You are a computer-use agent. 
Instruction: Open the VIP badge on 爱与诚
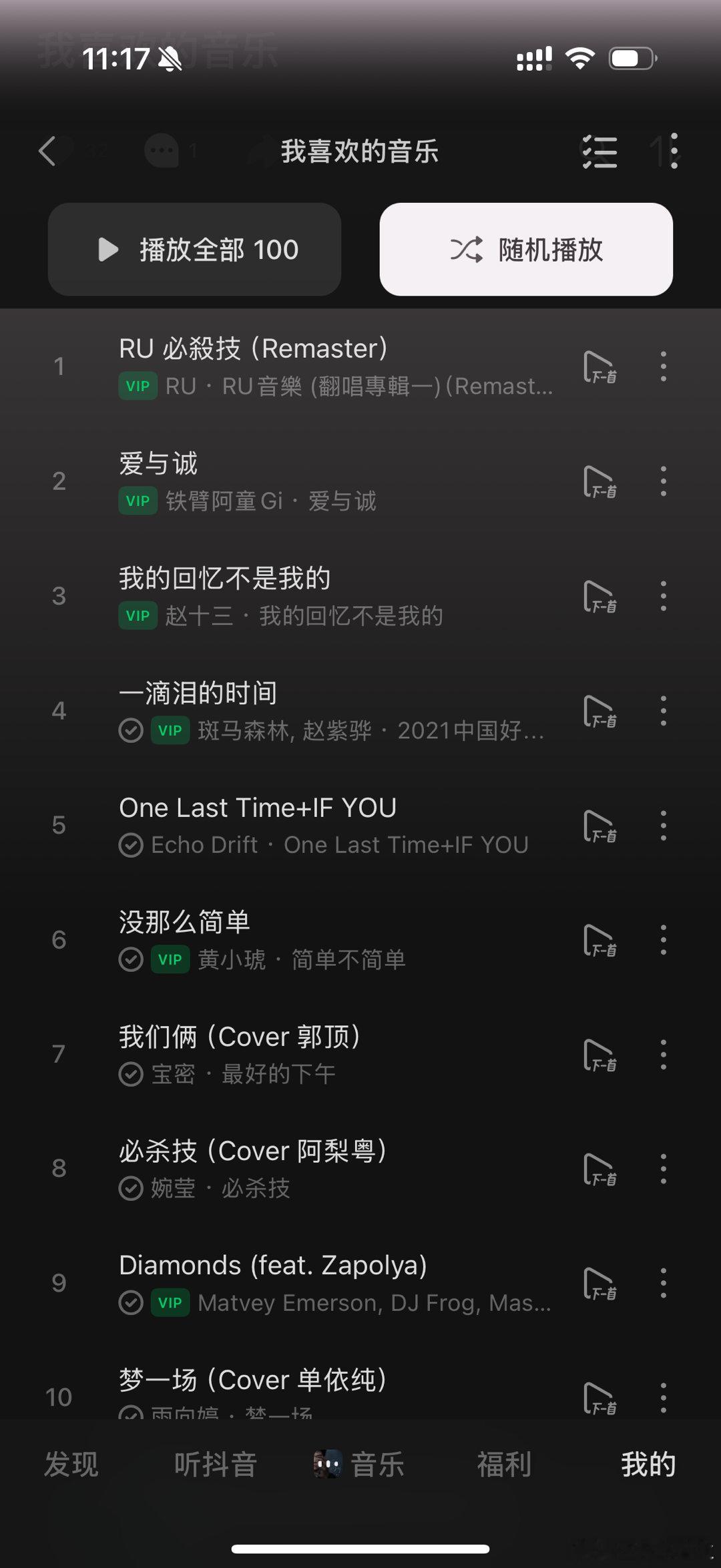tap(137, 501)
